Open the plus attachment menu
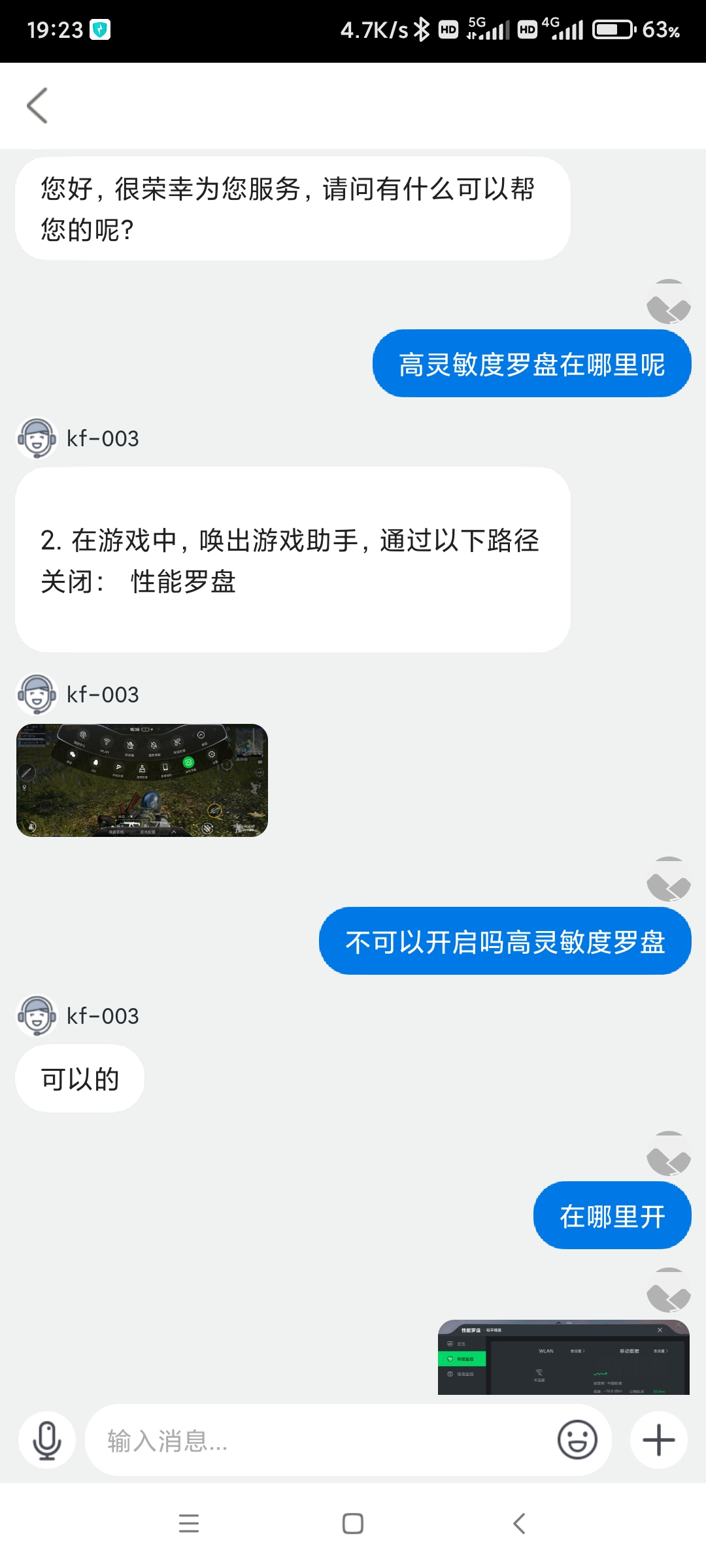The image size is (706, 1568). tap(658, 1440)
